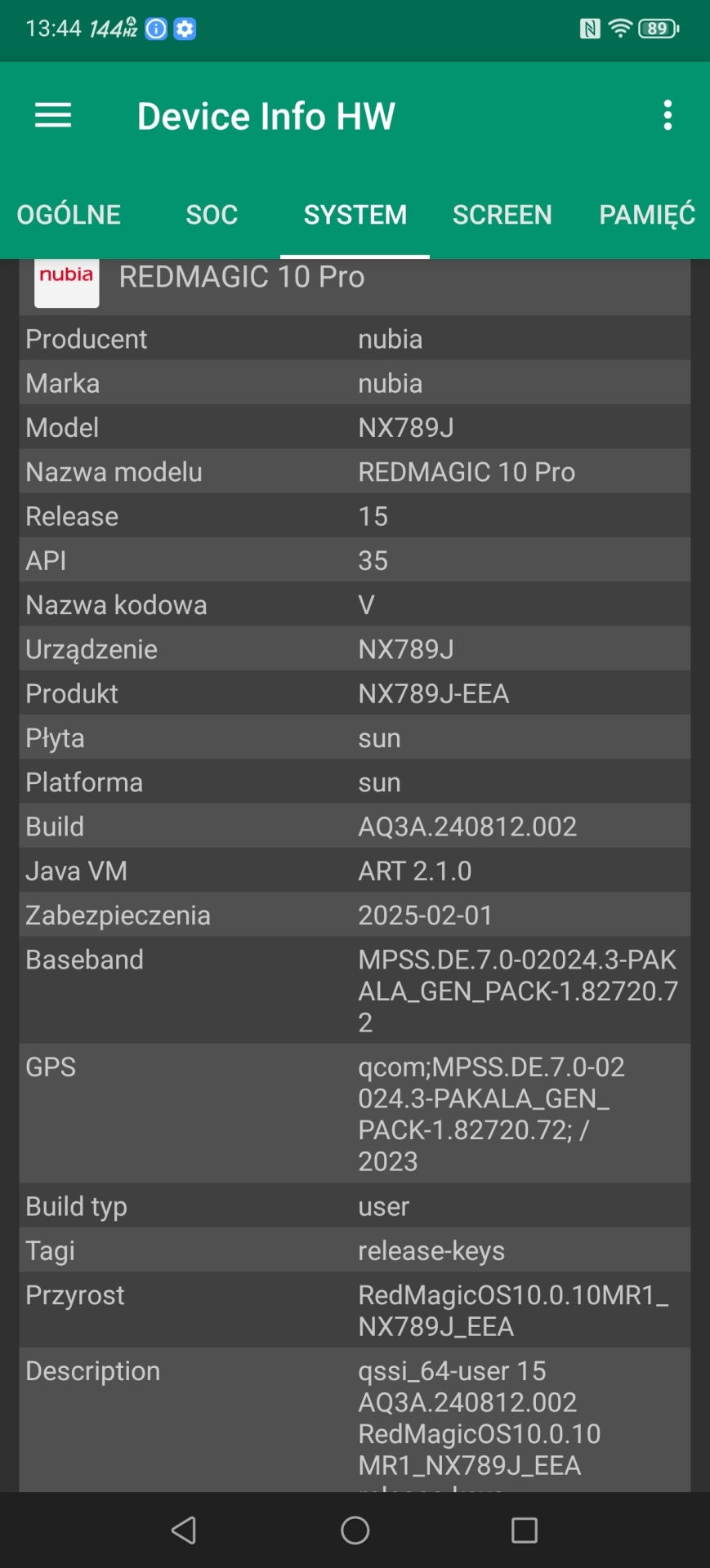
Task: Tap the system back button
Action: pyautogui.click(x=184, y=1530)
